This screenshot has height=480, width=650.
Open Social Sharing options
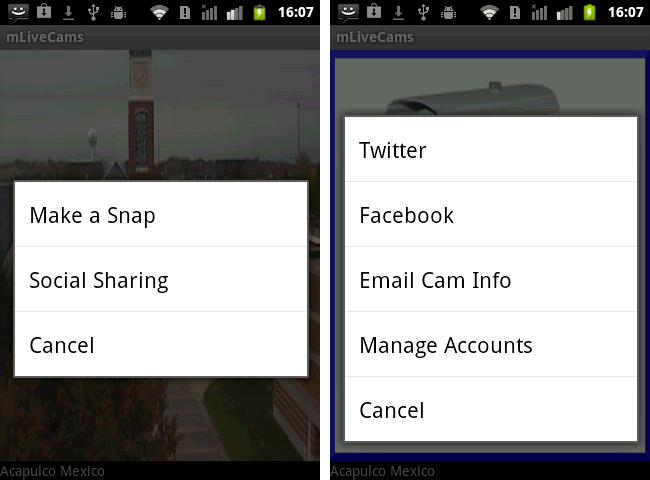pos(160,280)
